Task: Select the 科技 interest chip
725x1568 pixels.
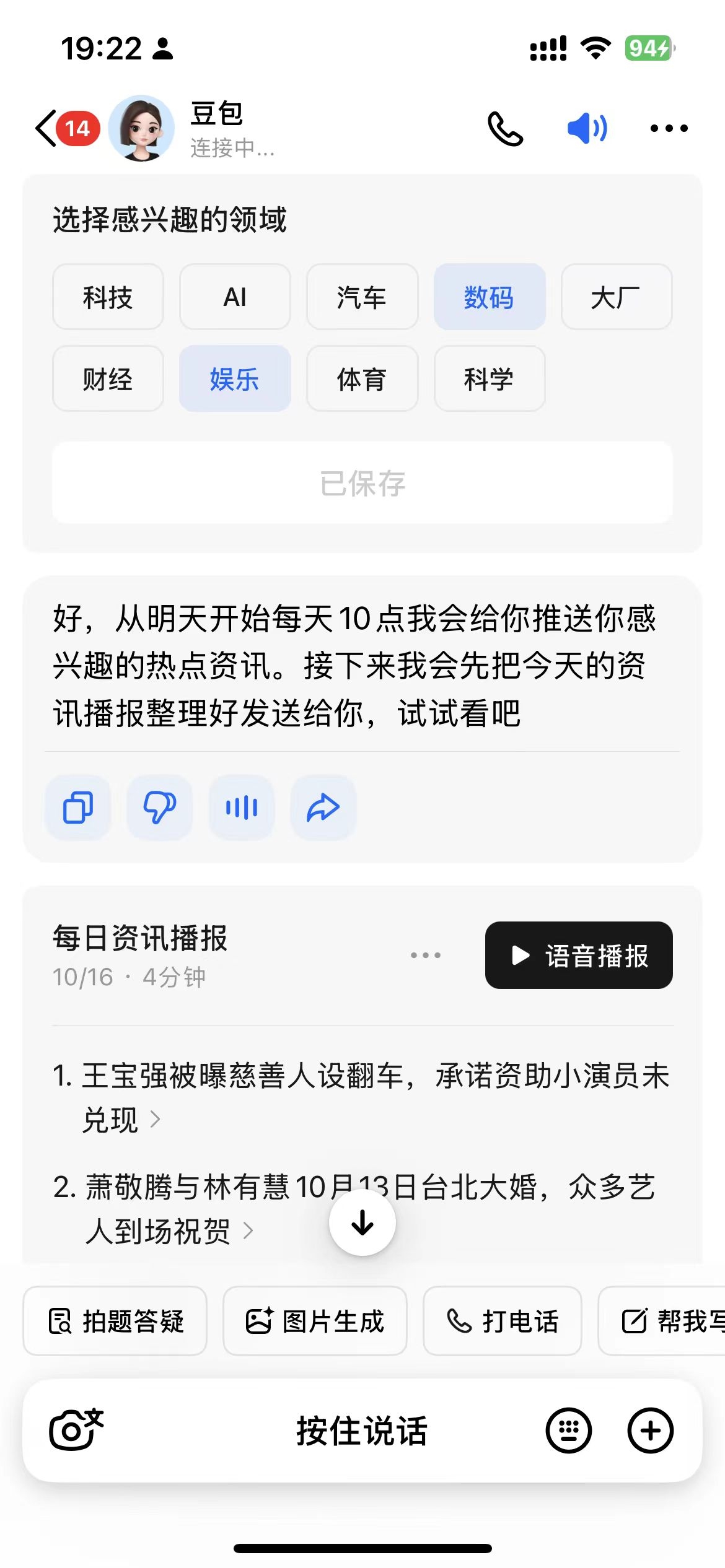Action: click(108, 297)
